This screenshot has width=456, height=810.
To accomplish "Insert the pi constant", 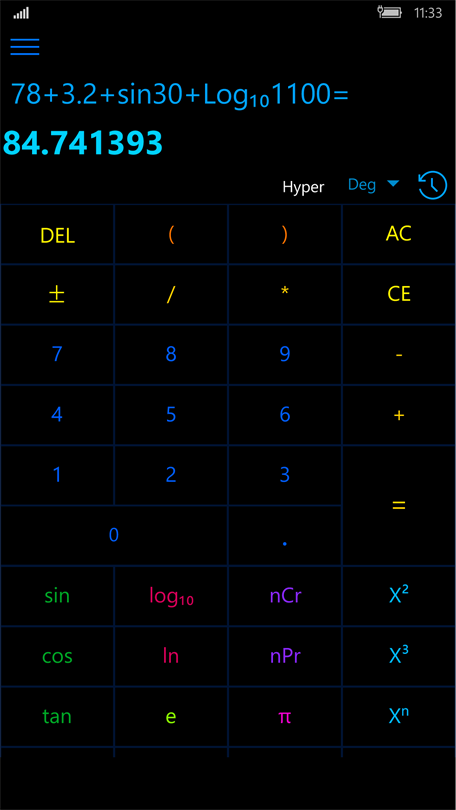I will [x=285, y=716].
